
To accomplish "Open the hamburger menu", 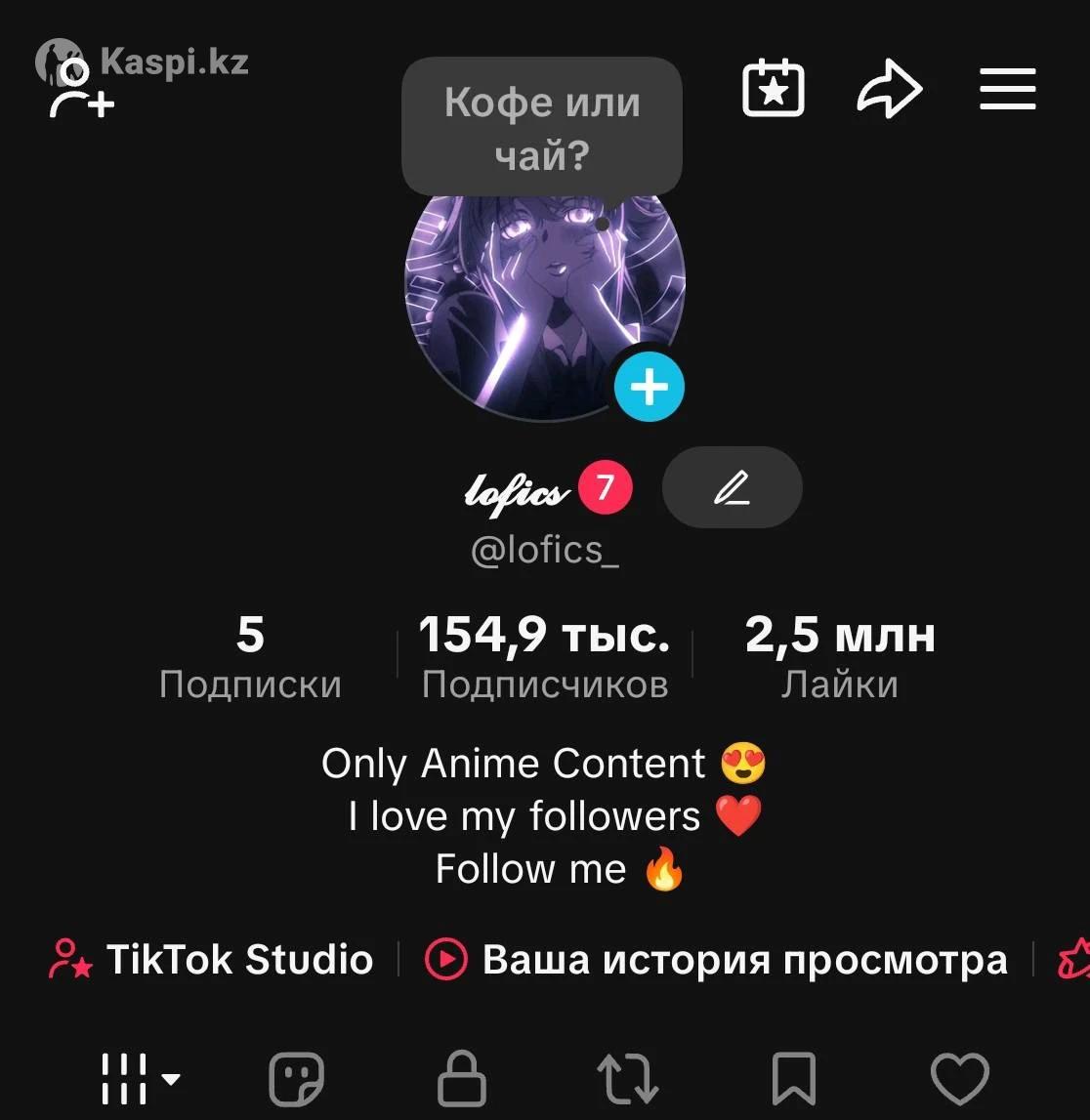I will pyautogui.click(x=1007, y=90).
